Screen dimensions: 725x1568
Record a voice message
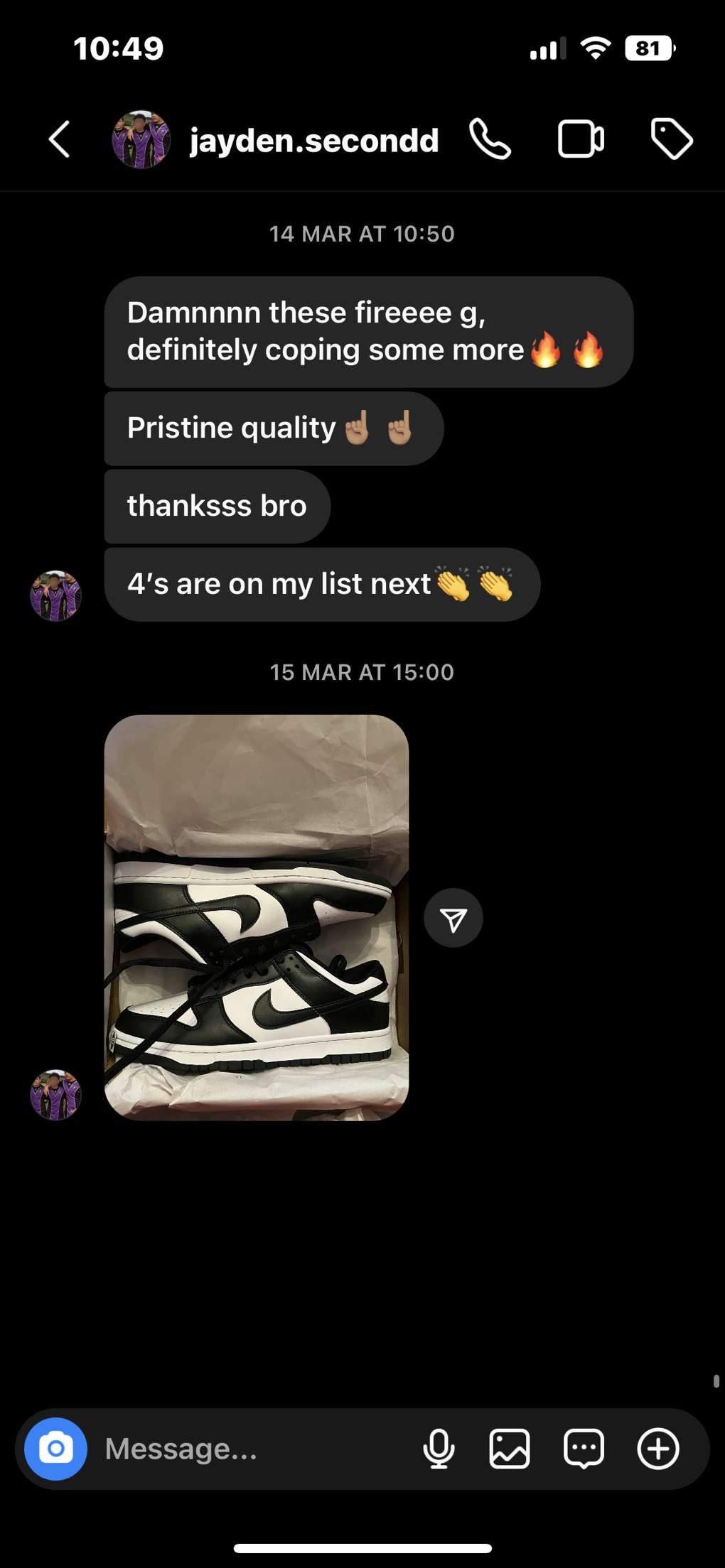439,1449
